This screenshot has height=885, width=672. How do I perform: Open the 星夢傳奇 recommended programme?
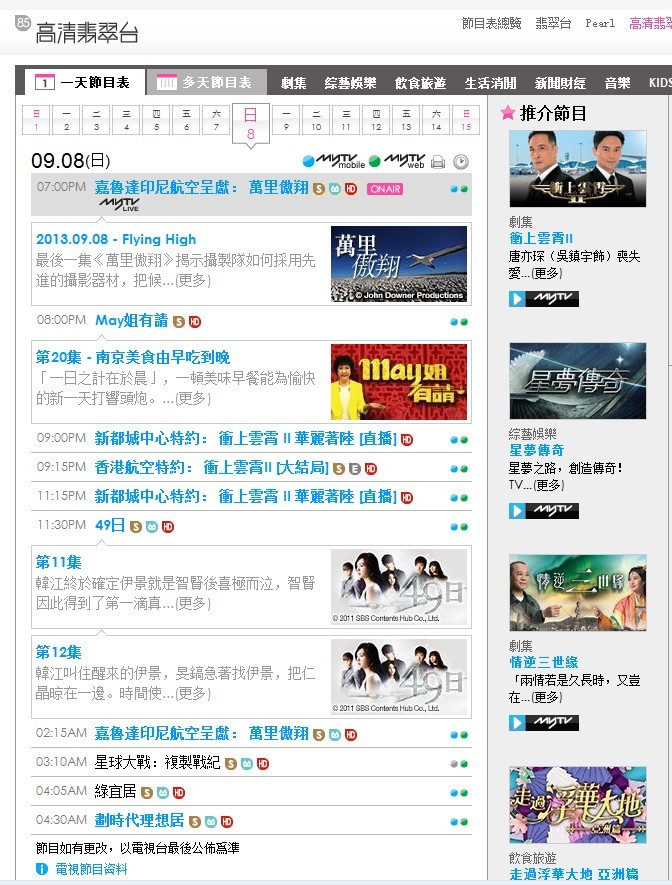point(536,450)
